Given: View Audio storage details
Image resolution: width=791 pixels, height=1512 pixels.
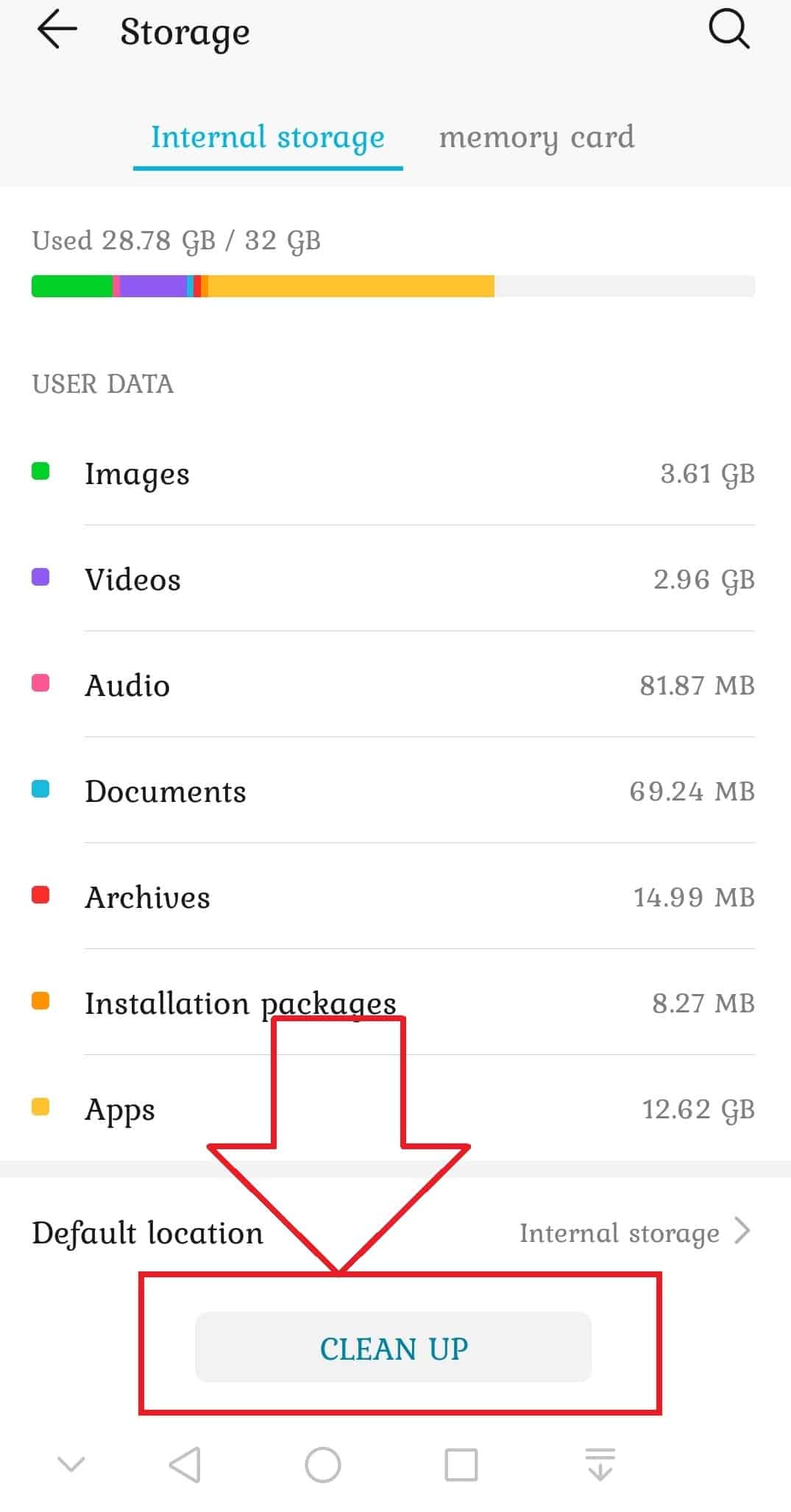Looking at the screenshot, I should [x=395, y=685].
